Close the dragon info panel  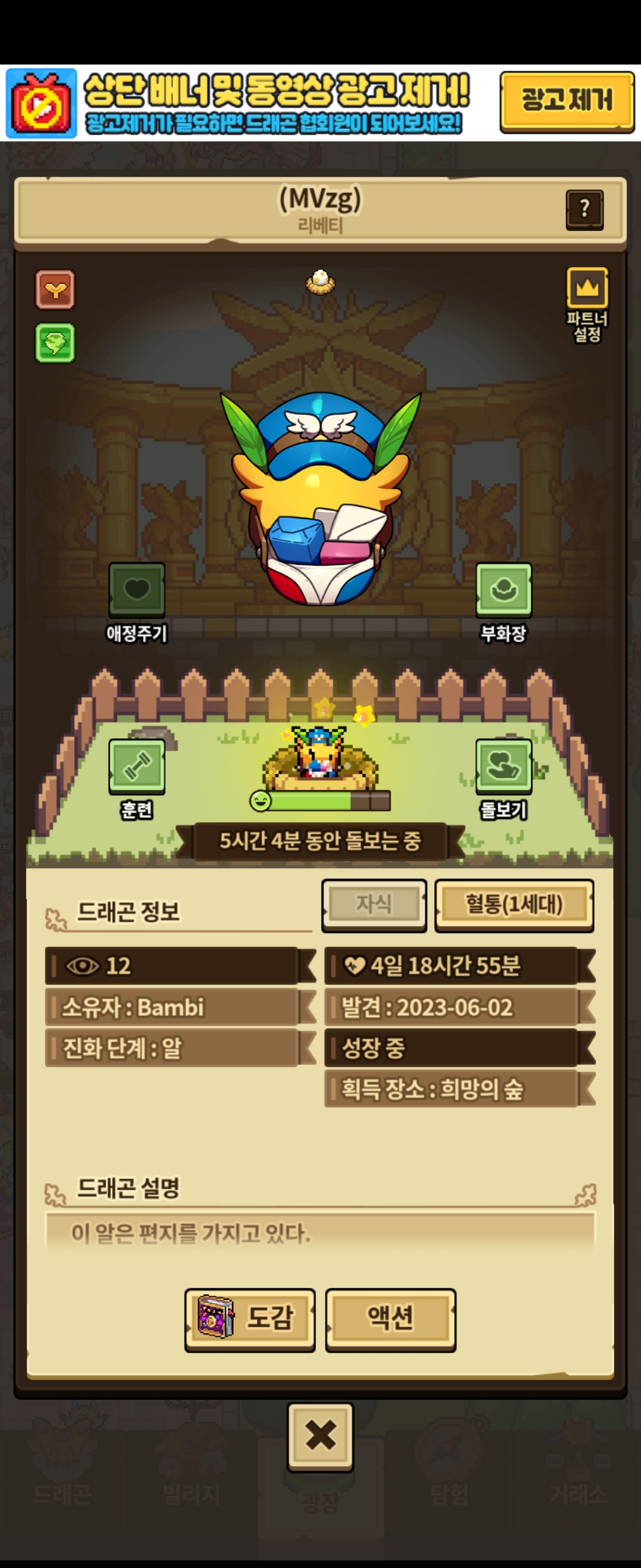click(x=320, y=1436)
